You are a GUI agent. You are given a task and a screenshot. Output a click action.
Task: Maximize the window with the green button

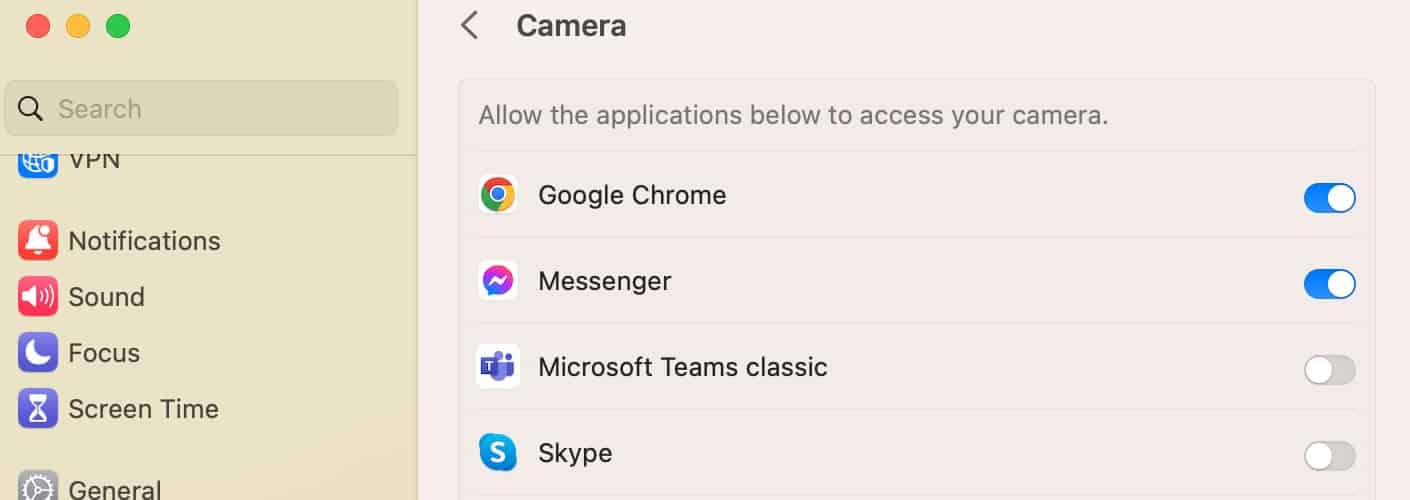coord(118,26)
